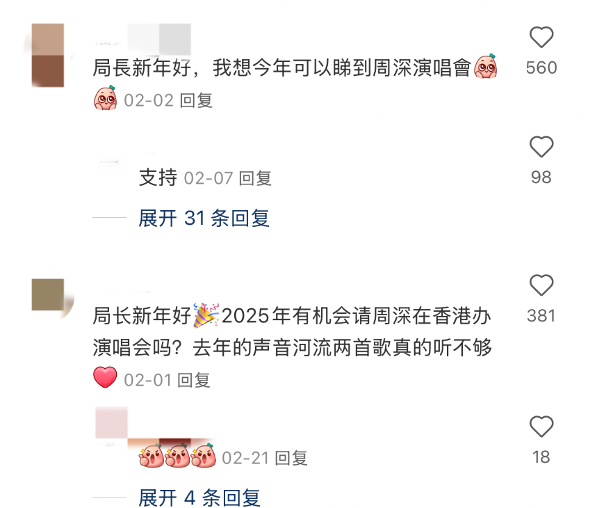
Task: Reply to the 02-01 comment
Action: [194, 379]
